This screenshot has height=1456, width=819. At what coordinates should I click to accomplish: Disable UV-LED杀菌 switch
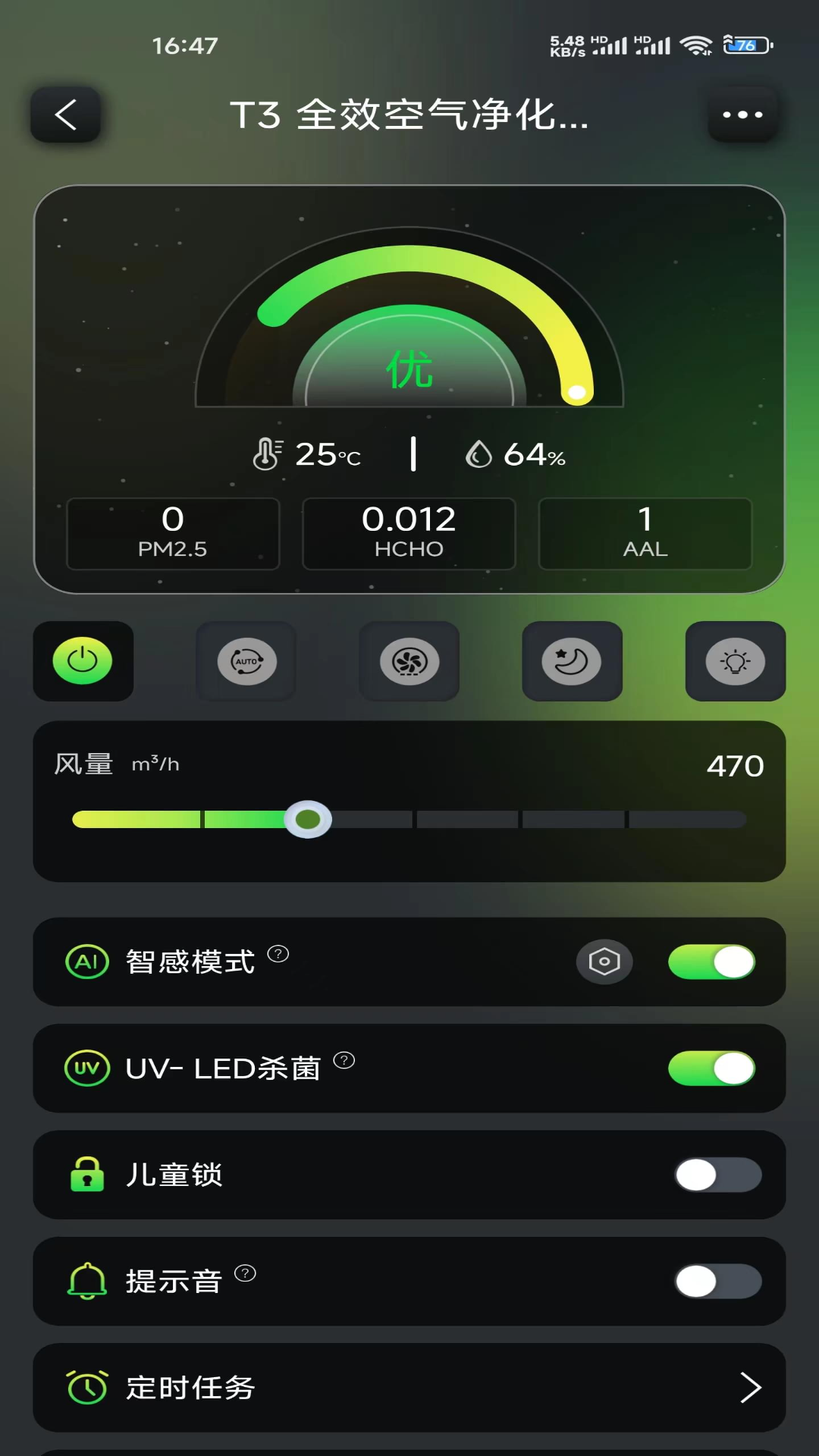(x=711, y=1068)
